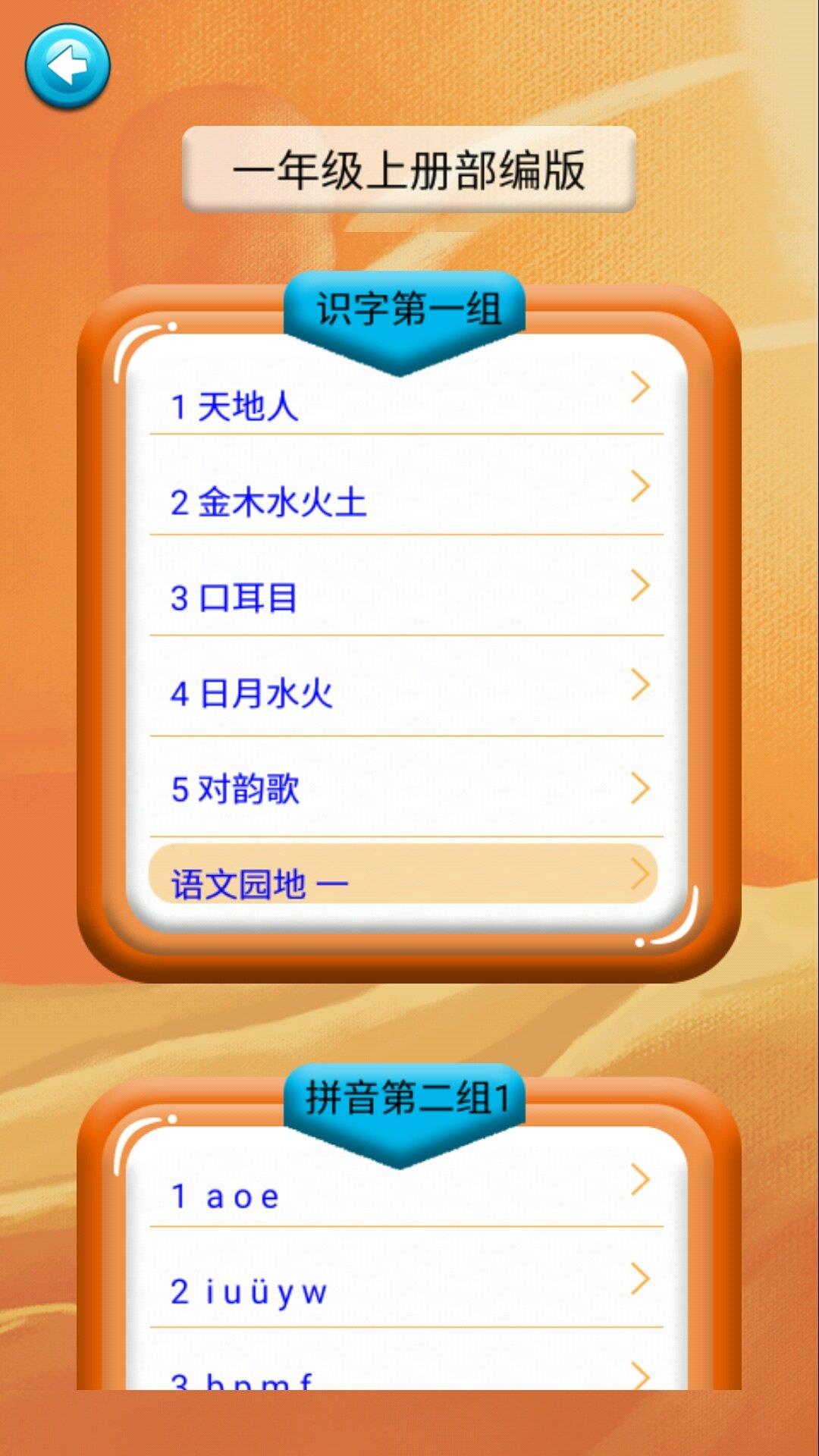This screenshot has height=1456, width=819.
Task: Open lesson 5 对韵歌
Action: 406,789
